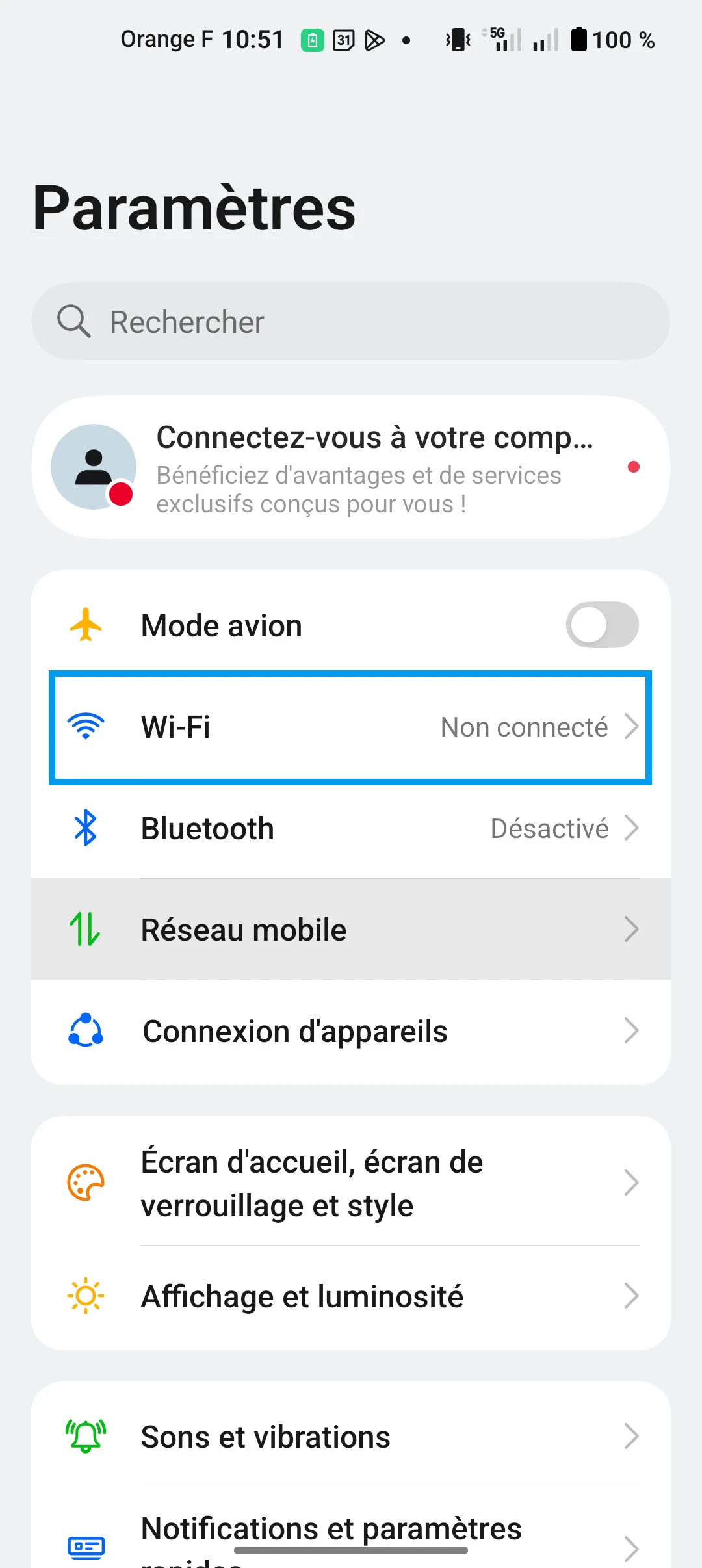702x1568 pixels.
Task: Open Réseau mobile settings
Action: [x=351, y=930]
